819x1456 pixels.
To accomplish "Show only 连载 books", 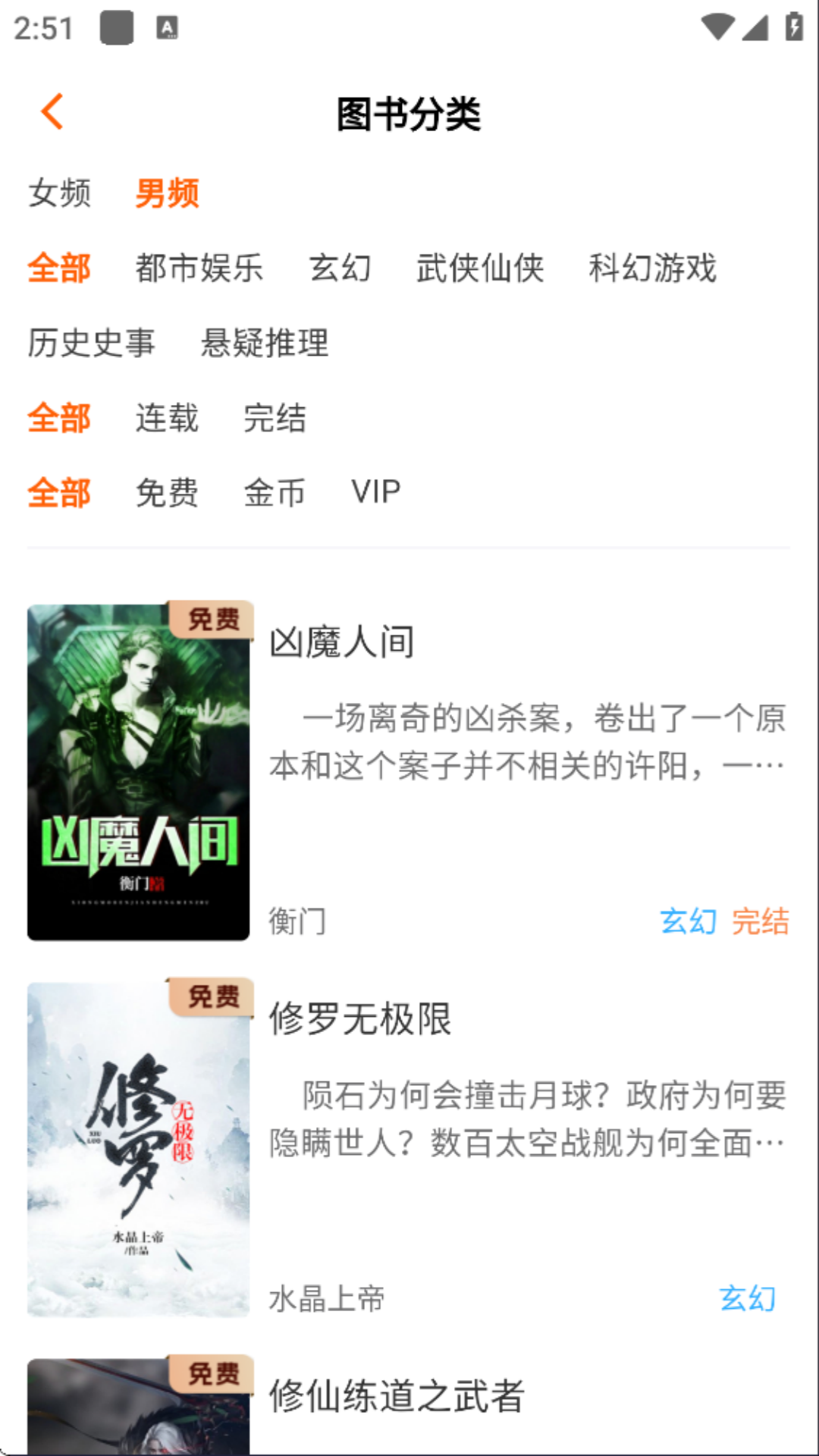I will click(x=167, y=418).
